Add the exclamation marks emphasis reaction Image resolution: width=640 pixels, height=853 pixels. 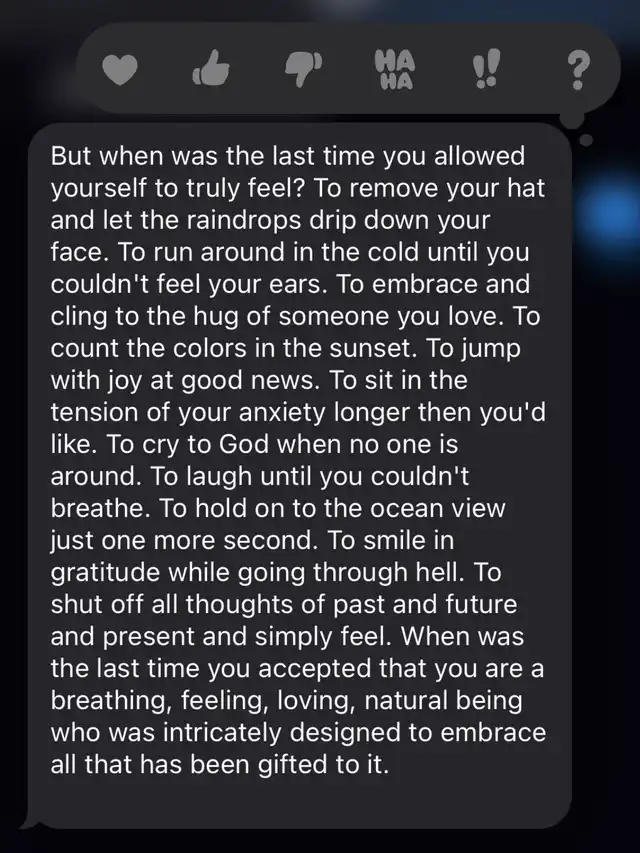(x=485, y=70)
